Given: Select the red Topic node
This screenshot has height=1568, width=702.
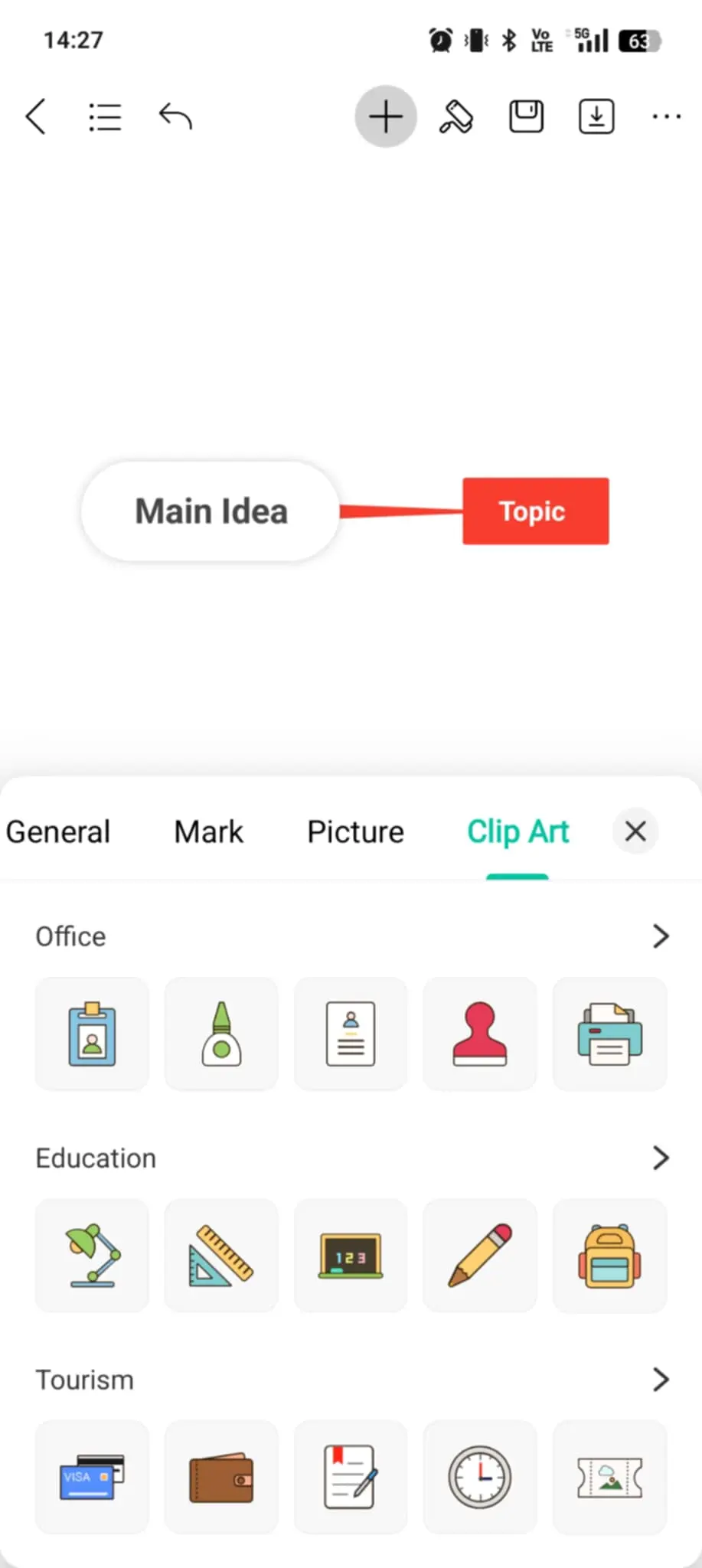Looking at the screenshot, I should click(536, 511).
